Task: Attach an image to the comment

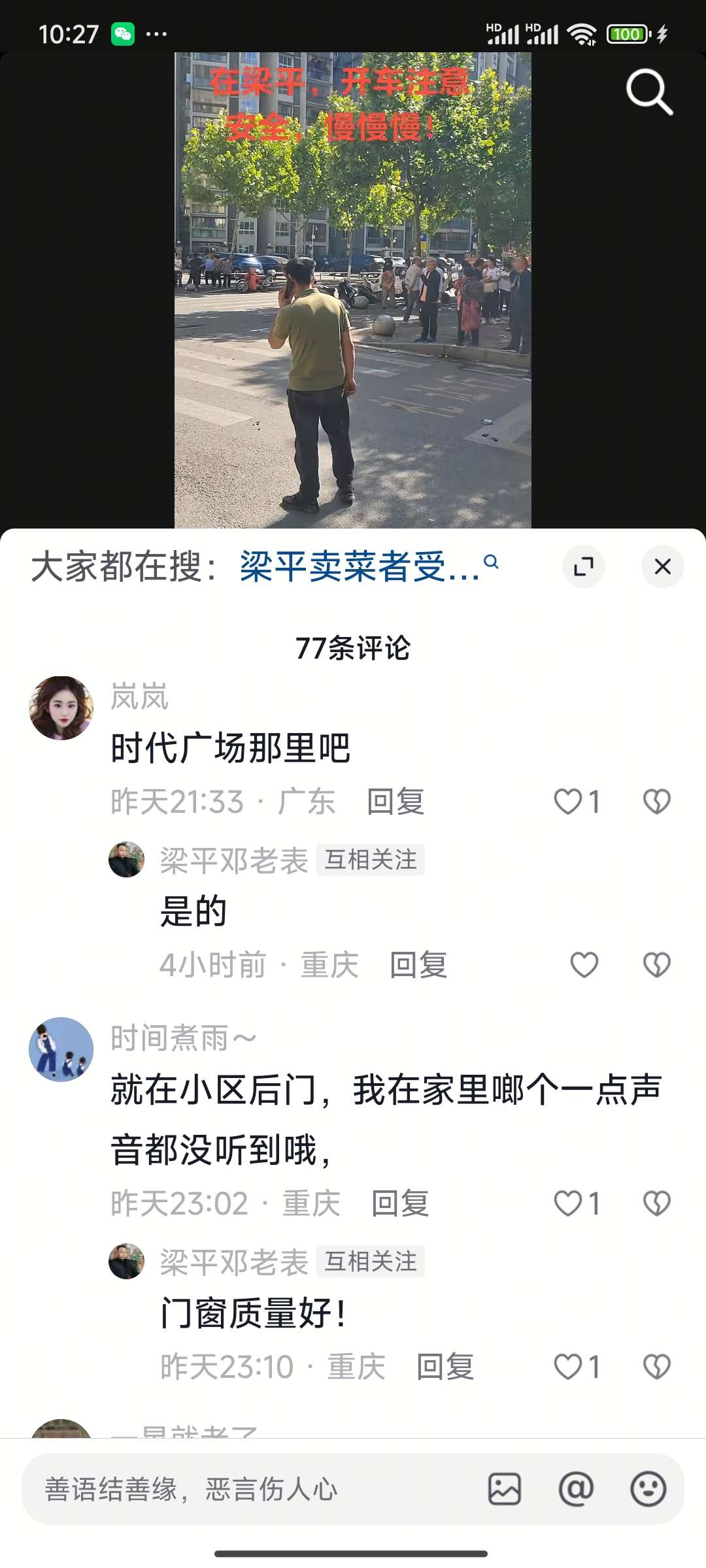Action: tap(505, 1490)
